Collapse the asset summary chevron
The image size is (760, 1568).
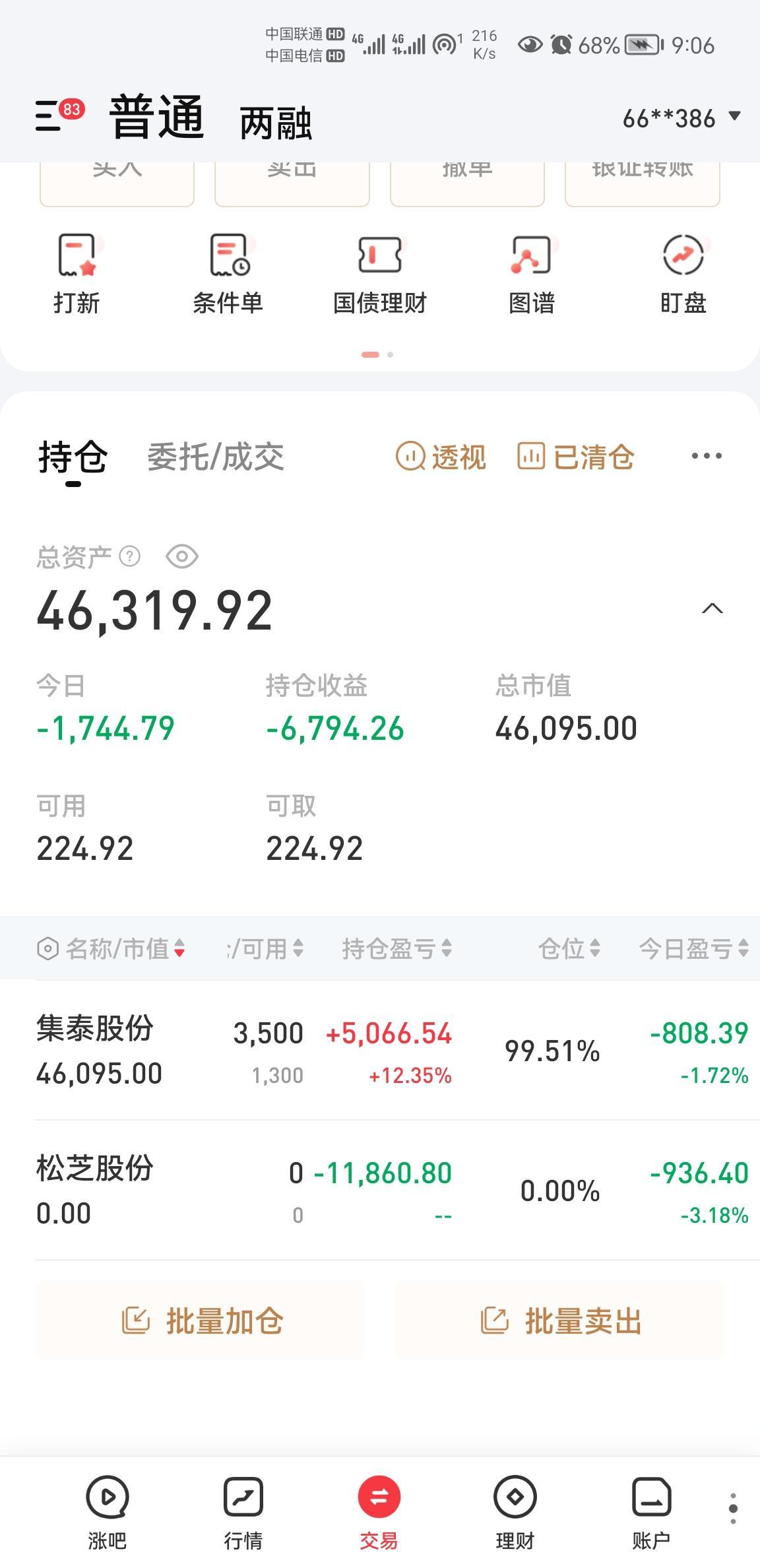pos(712,609)
